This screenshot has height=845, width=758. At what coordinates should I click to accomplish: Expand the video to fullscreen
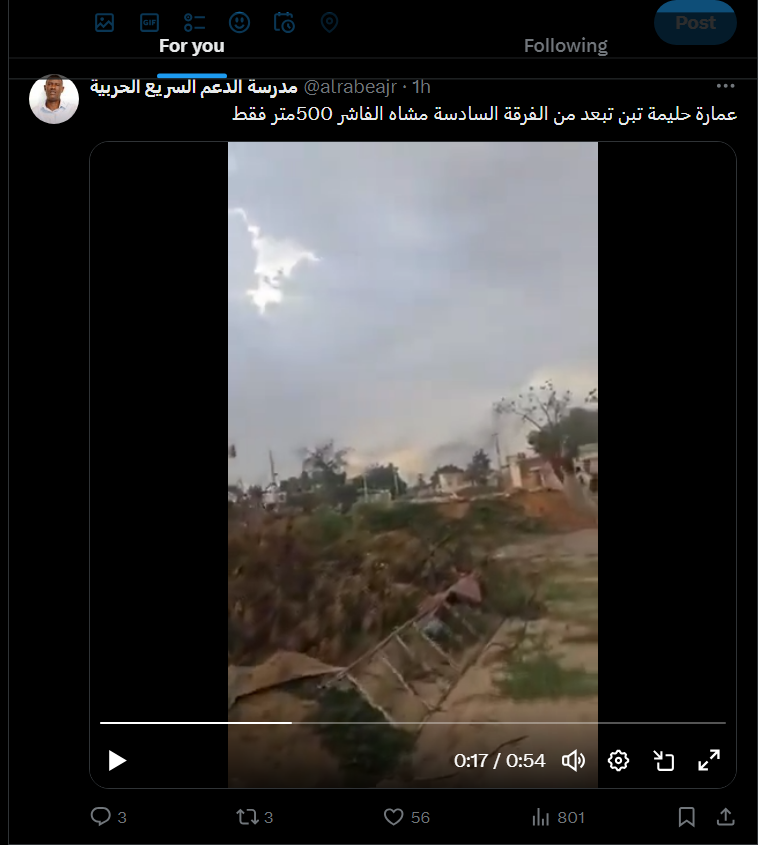click(709, 761)
